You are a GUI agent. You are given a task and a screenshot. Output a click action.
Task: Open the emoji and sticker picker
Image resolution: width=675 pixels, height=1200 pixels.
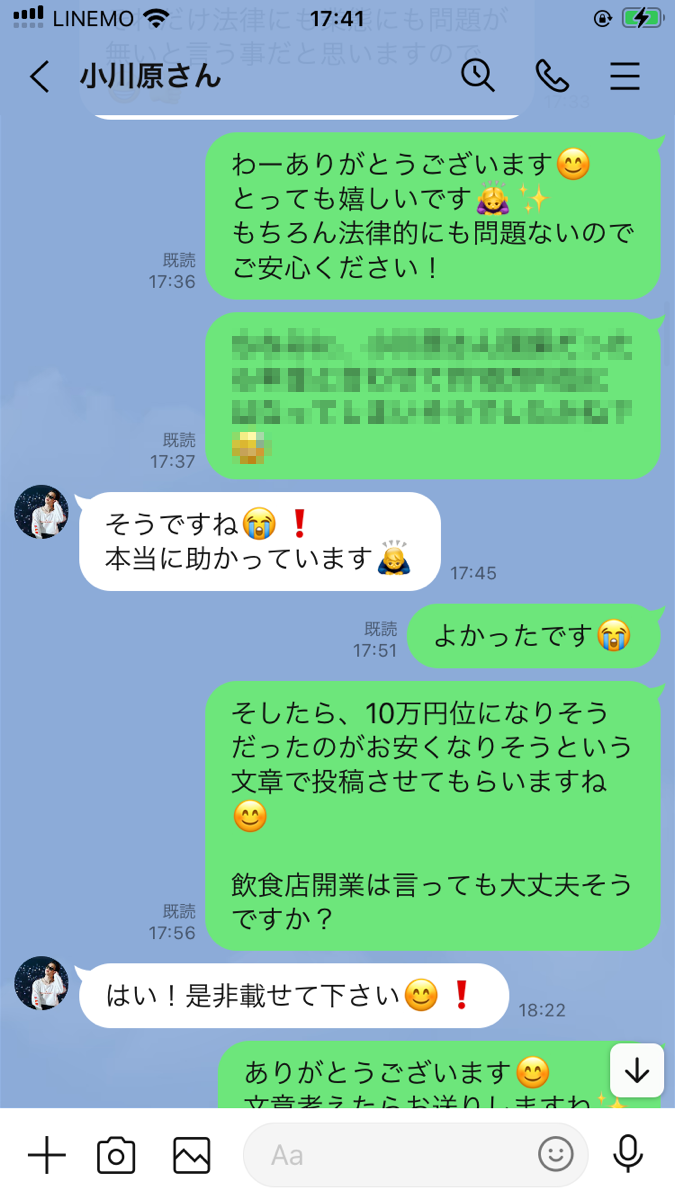[556, 1155]
